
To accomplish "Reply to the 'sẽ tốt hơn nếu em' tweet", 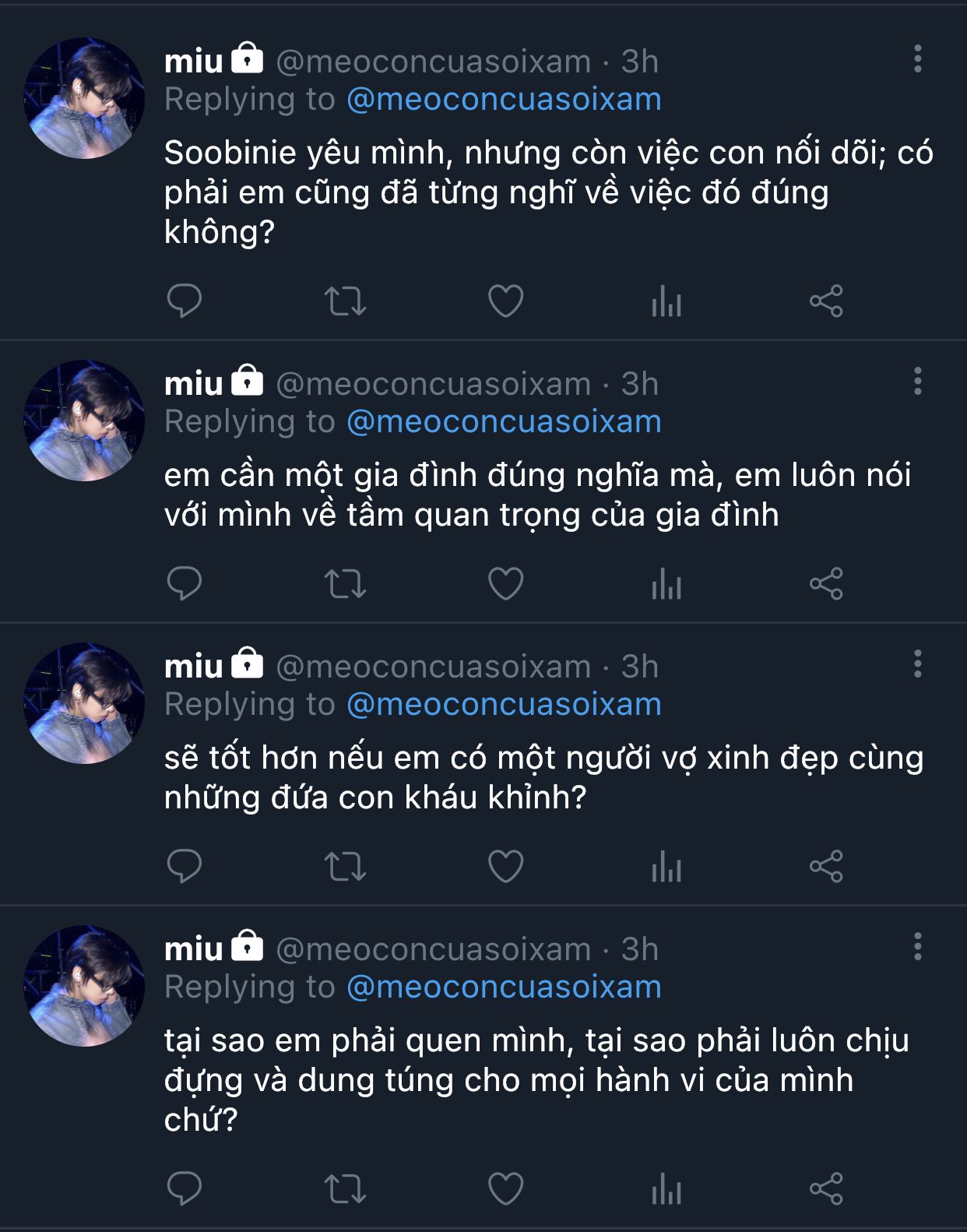I will [x=185, y=866].
